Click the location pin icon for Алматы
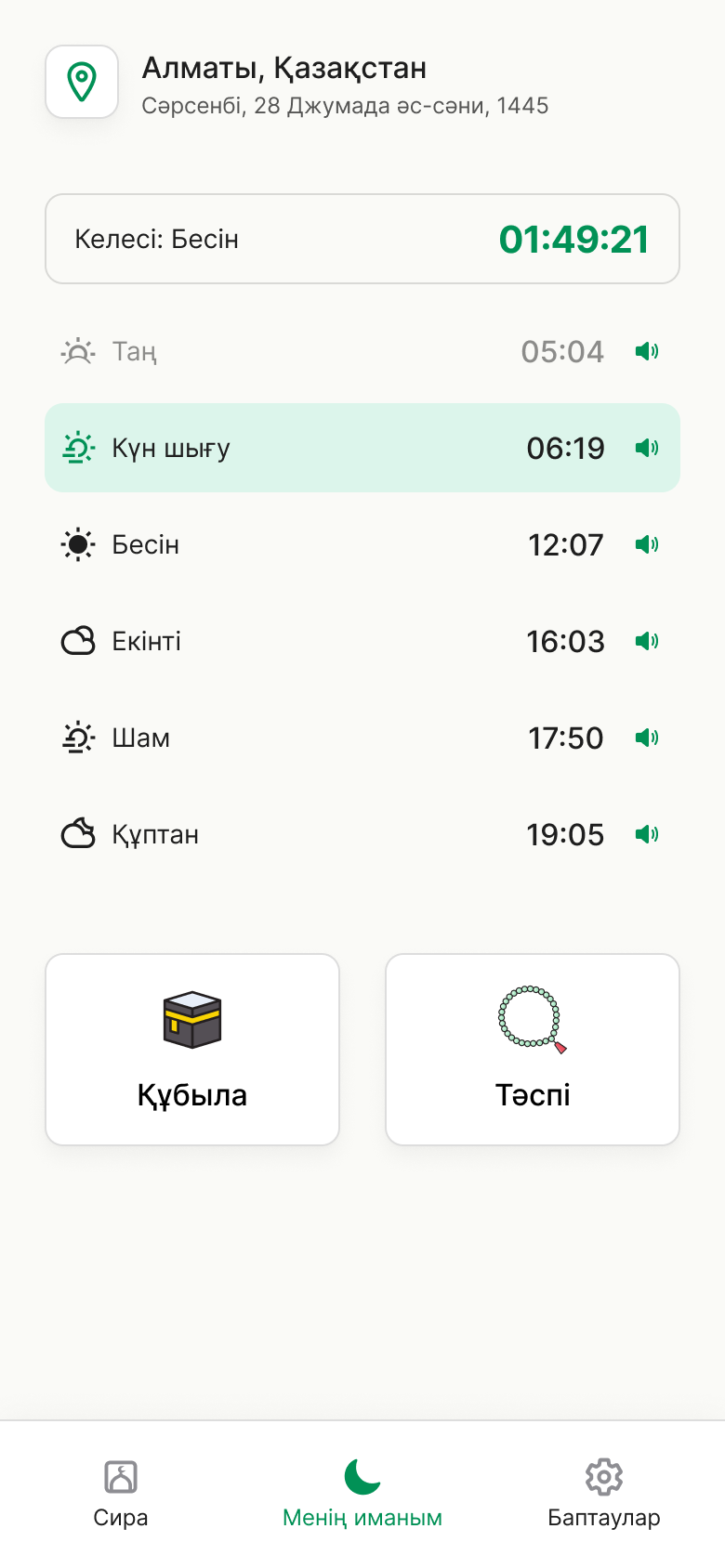 point(82,81)
